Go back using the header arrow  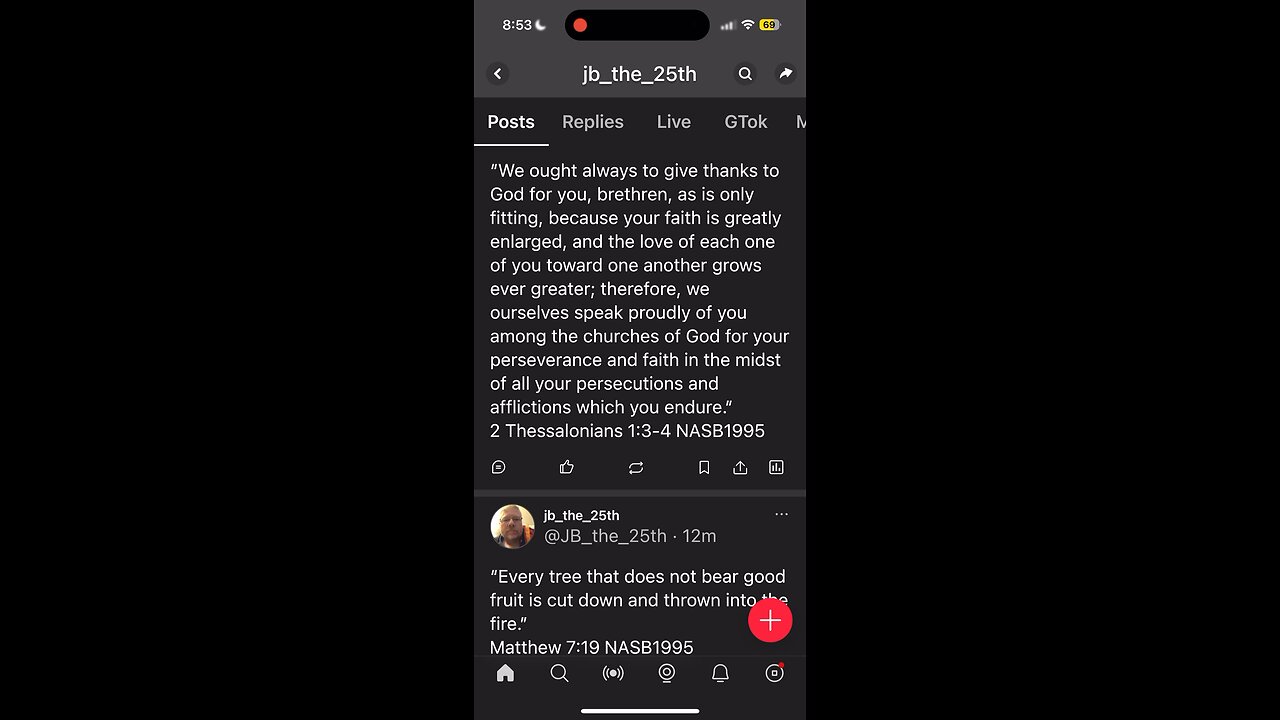tap(498, 74)
